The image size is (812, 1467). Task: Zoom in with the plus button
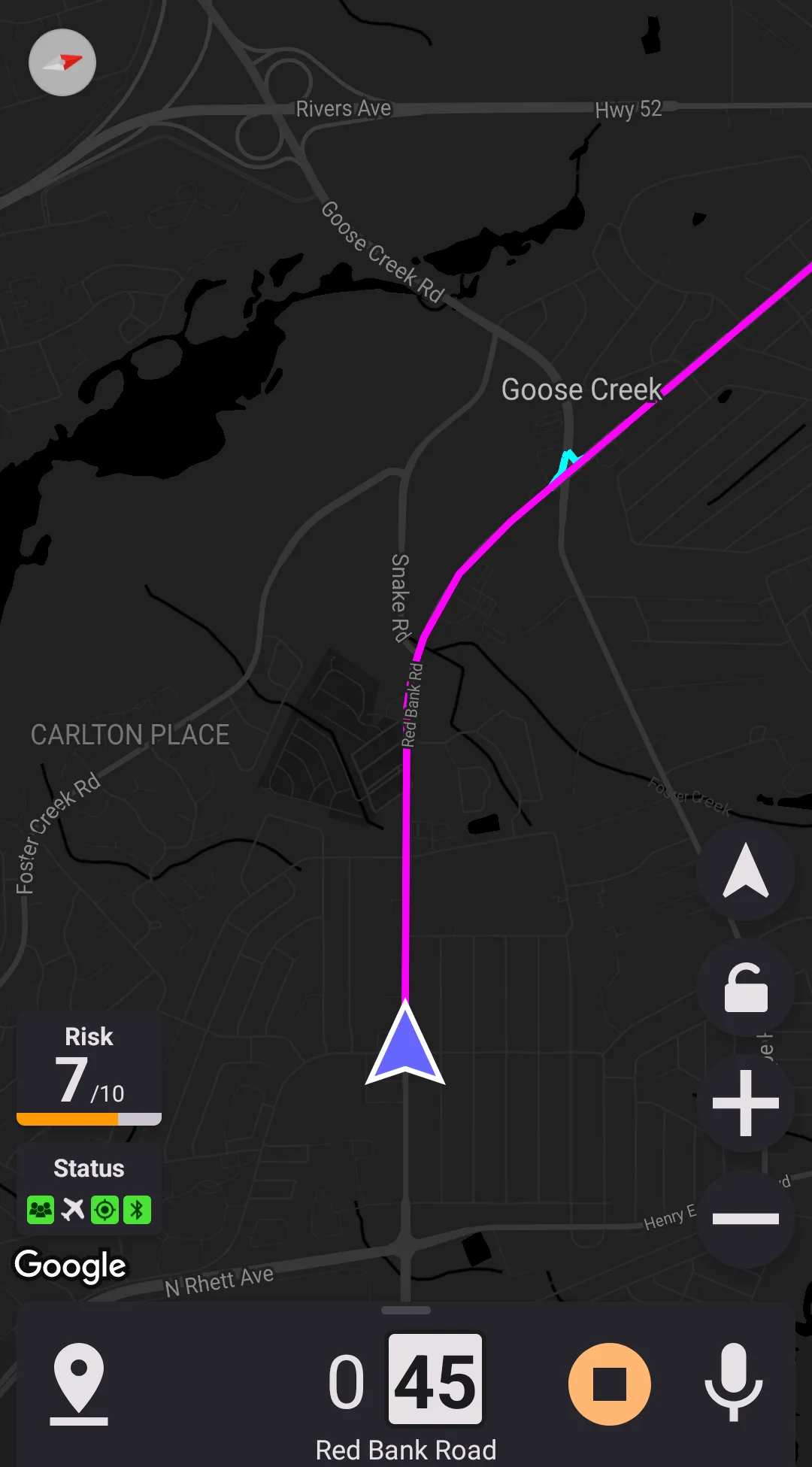pos(745,1103)
